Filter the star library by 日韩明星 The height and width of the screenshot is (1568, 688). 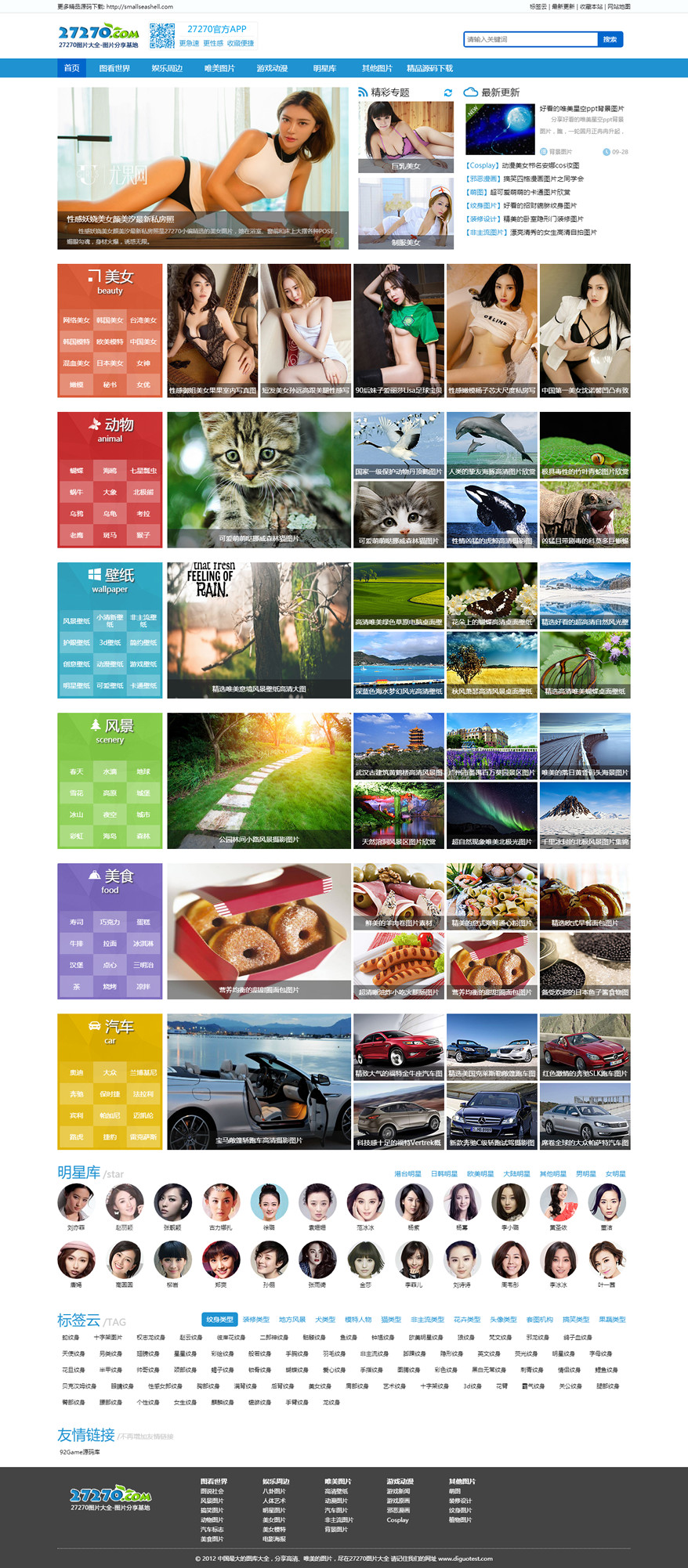[x=444, y=1173]
